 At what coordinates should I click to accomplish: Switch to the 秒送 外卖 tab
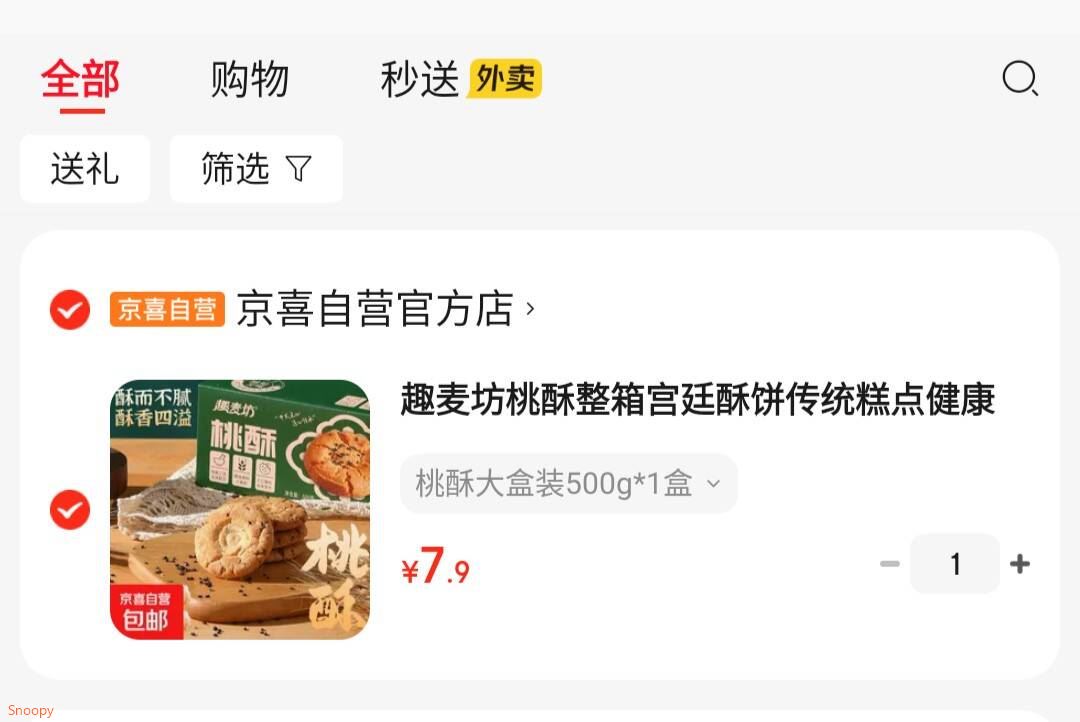[x=460, y=79]
